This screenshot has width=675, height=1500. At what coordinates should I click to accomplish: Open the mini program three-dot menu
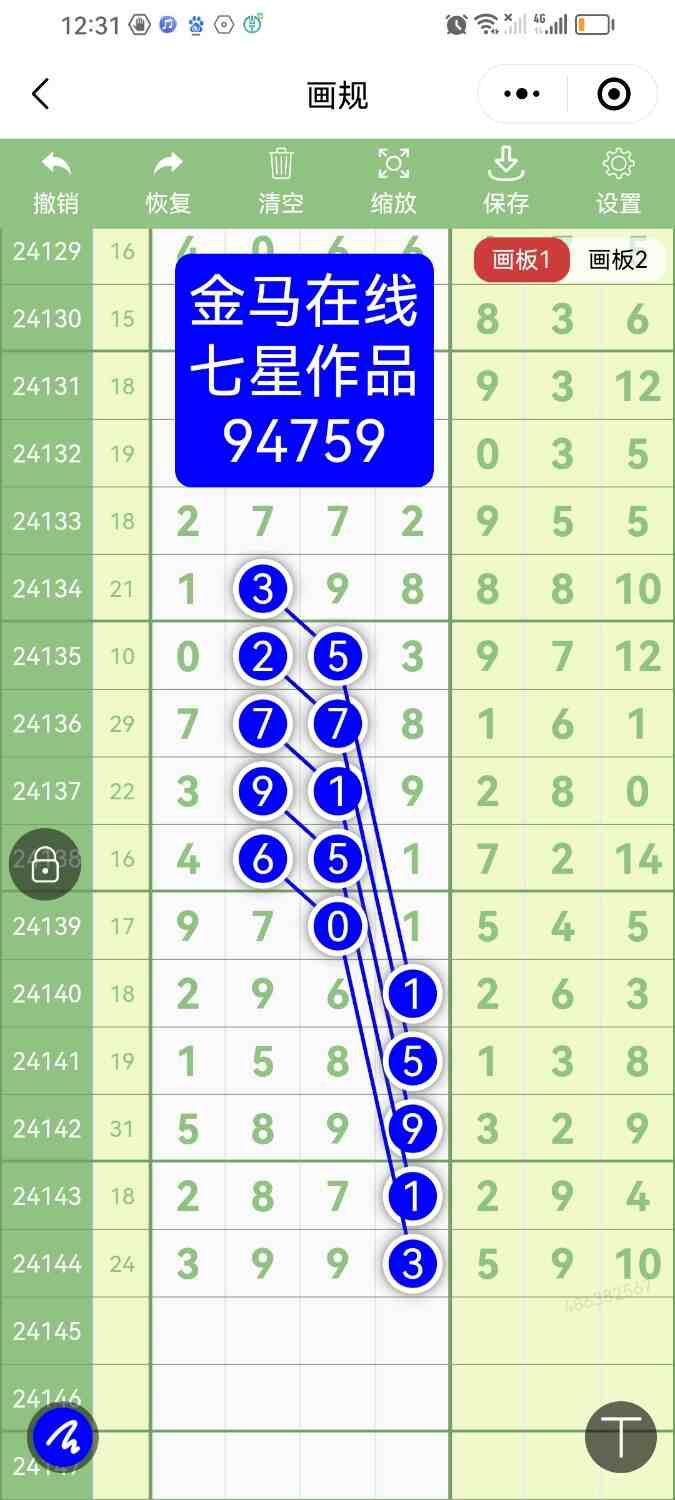click(x=522, y=95)
